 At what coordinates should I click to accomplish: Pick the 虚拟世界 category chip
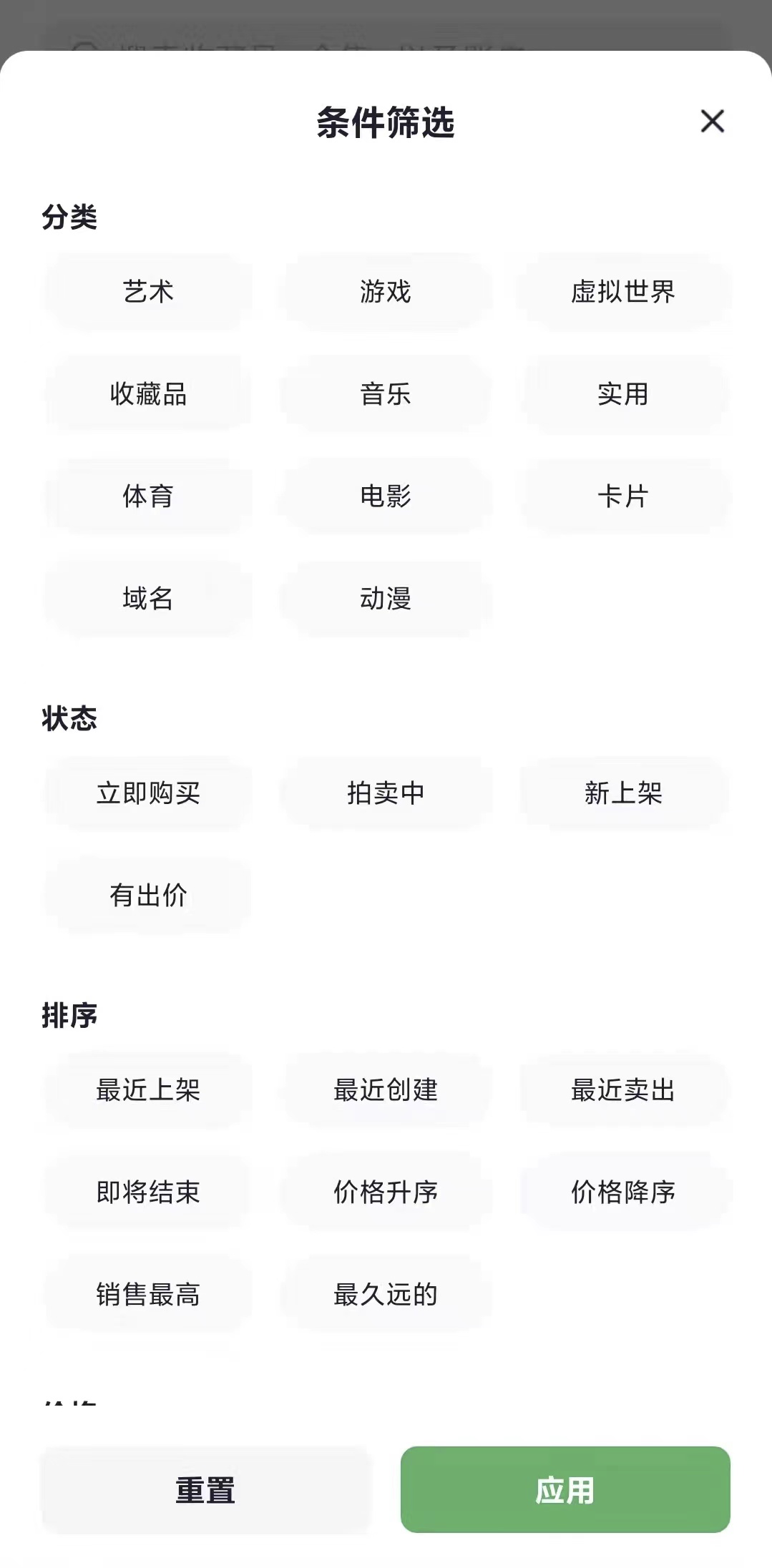point(623,292)
